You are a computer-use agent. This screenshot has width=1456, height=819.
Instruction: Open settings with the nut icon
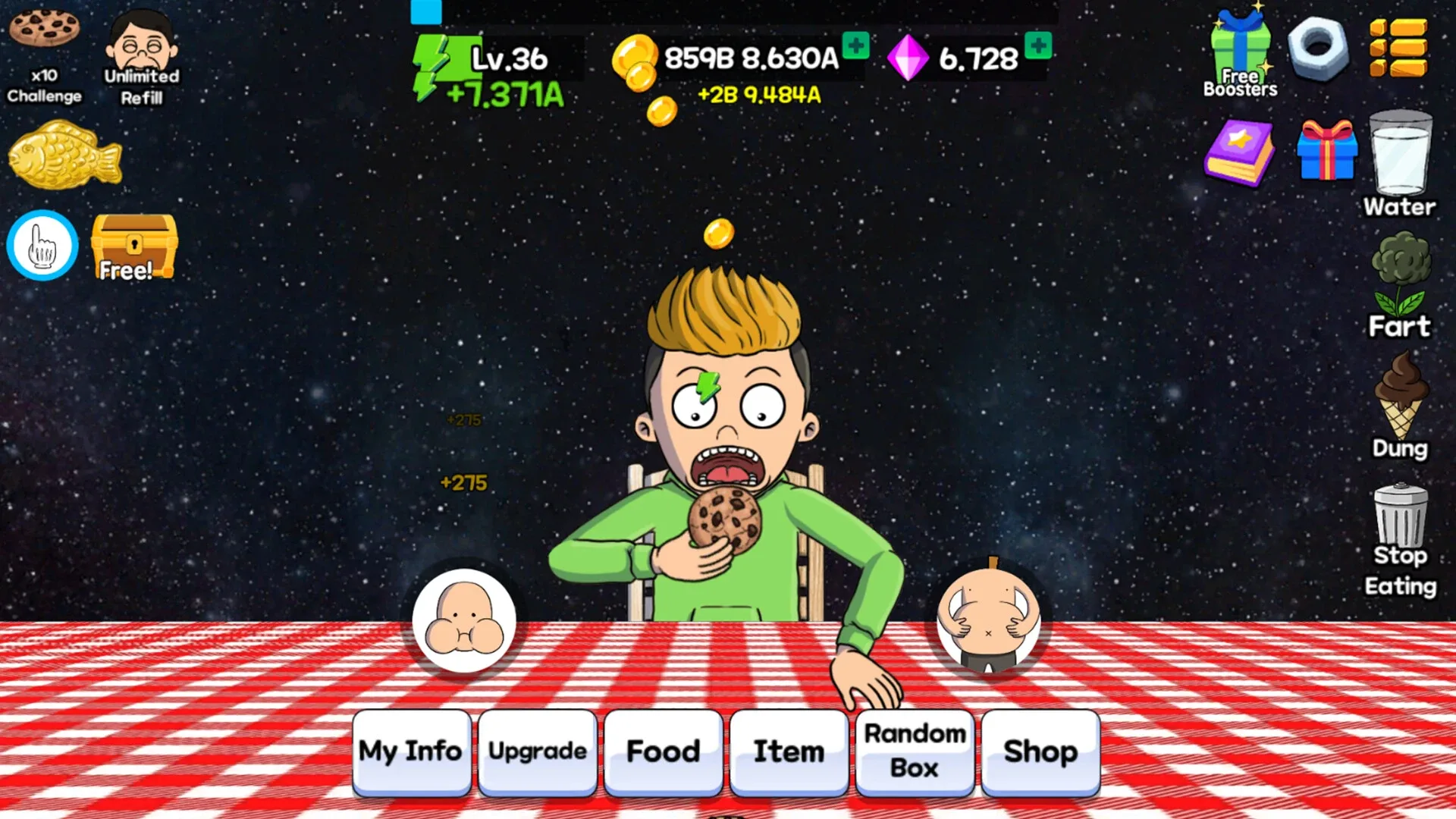point(1319,49)
